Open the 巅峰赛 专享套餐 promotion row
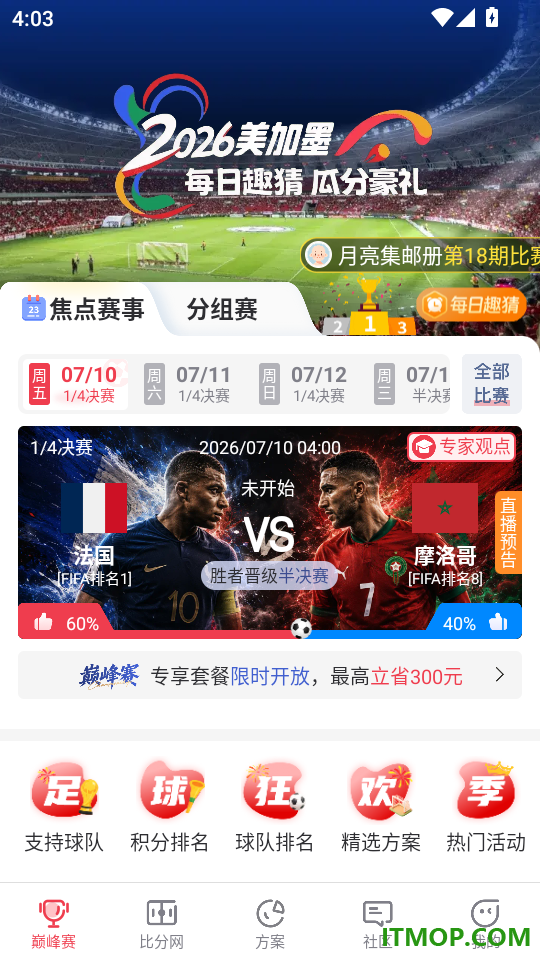The image size is (540, 960). pyautogui.click(x=270, y=675)
